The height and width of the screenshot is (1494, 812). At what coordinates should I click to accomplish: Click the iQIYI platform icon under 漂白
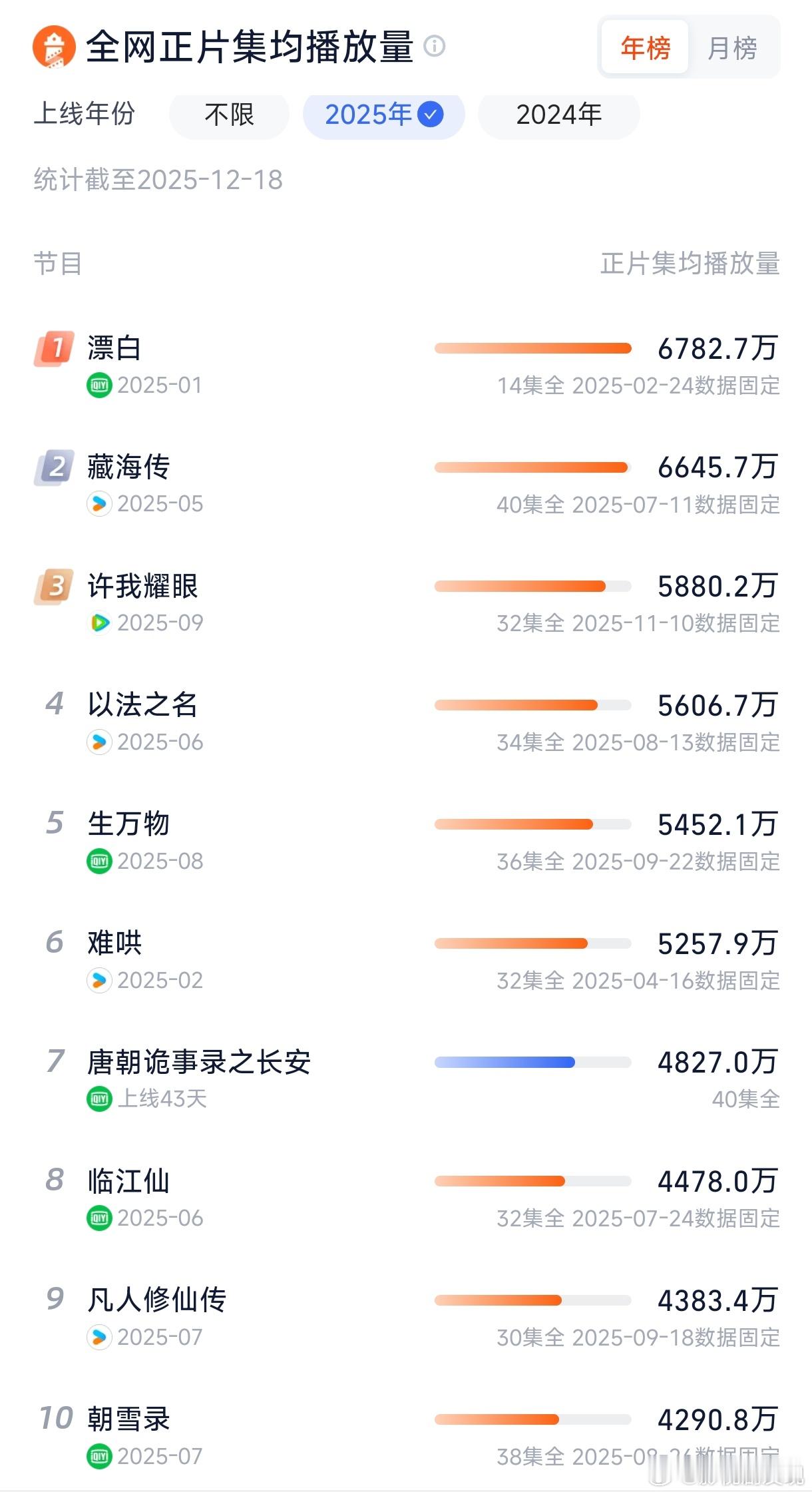[99, 385]
